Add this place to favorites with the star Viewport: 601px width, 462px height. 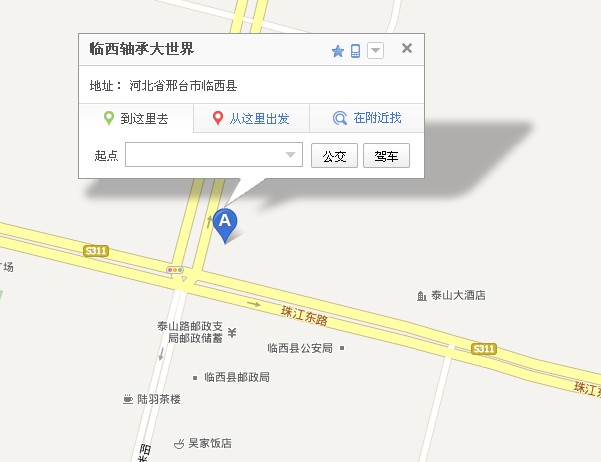click(338, 51)
